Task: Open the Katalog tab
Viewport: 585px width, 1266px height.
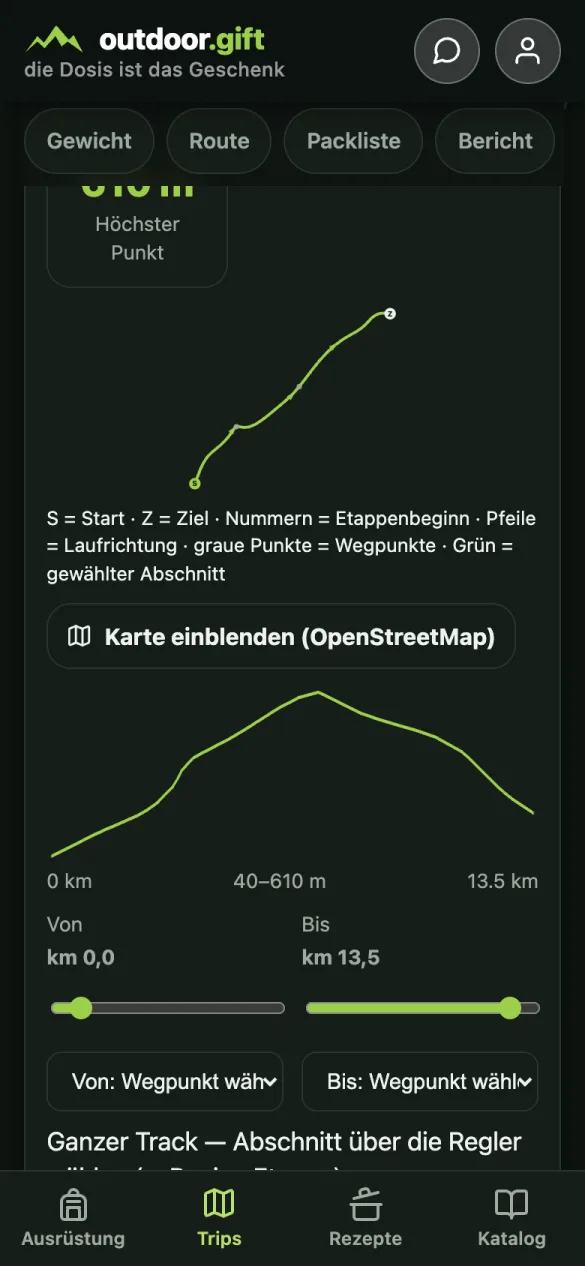Action: tap(511, 1218)
